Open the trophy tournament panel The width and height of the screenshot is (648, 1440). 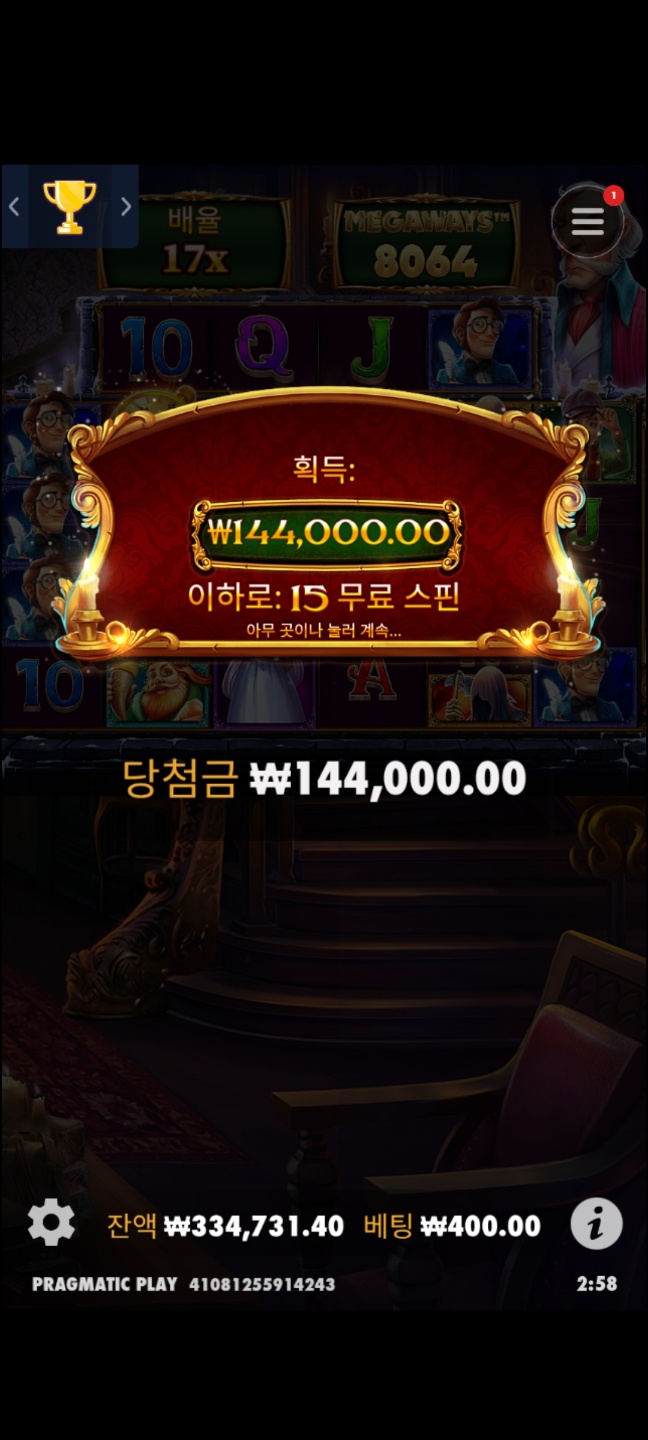point(70,207)
